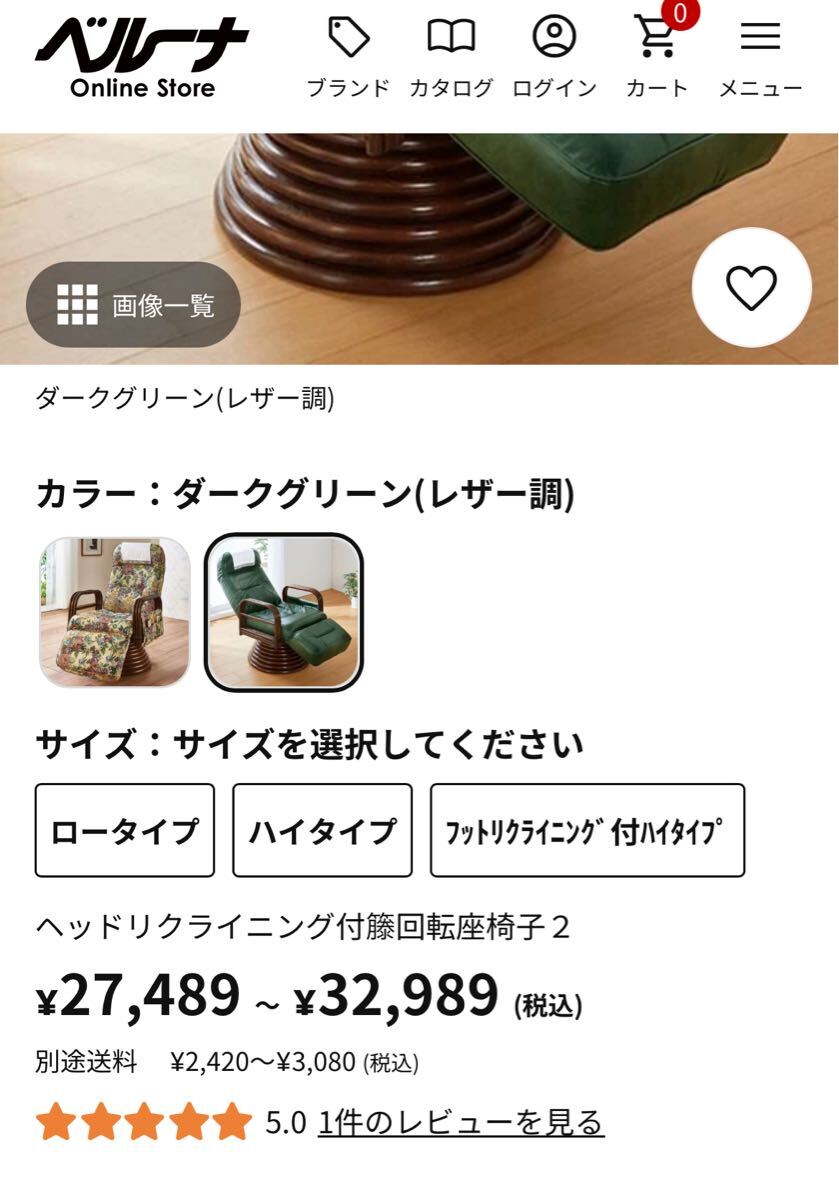Add this chair to favorites with heart
The width and height of the screenshot is (839, 1200).
[751, 288]
